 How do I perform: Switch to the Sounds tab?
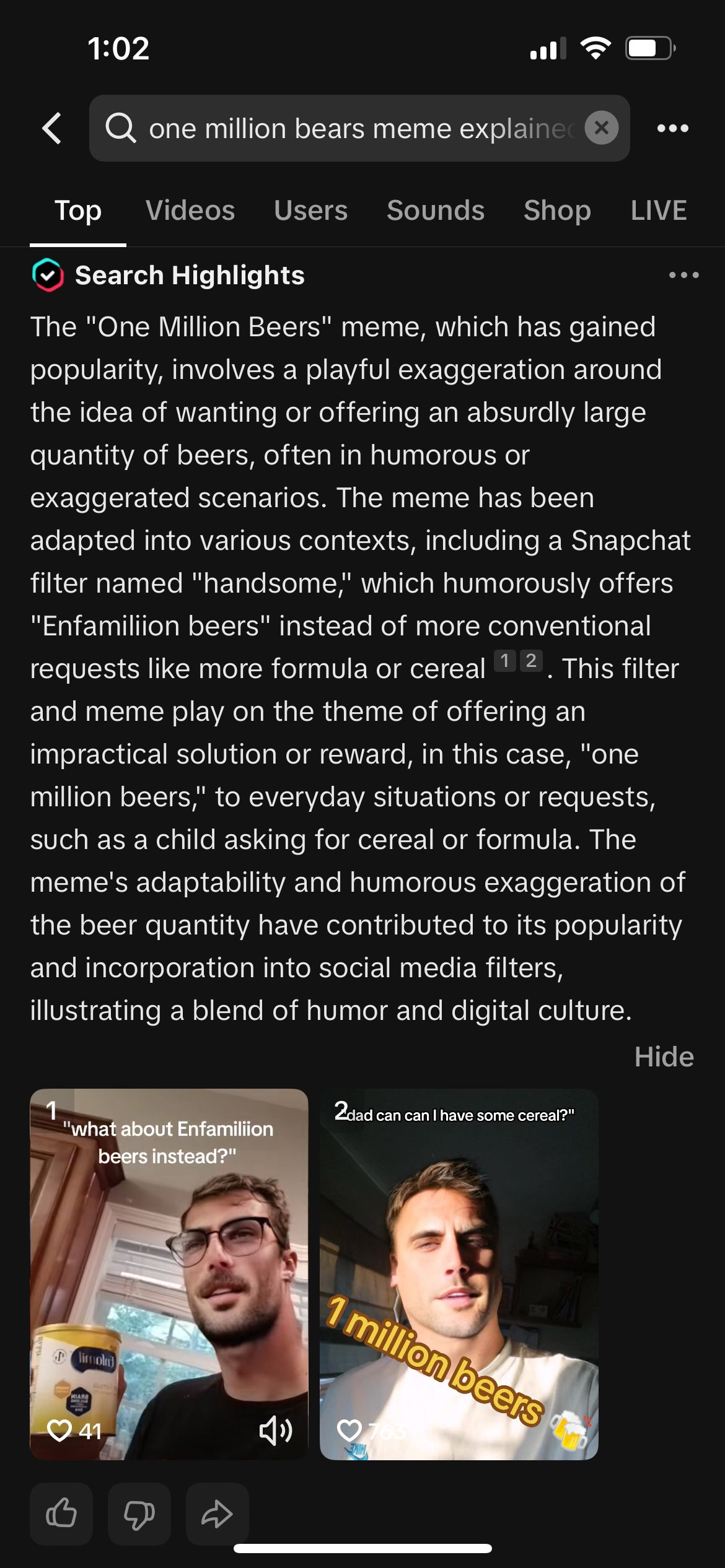coord(435,211)
